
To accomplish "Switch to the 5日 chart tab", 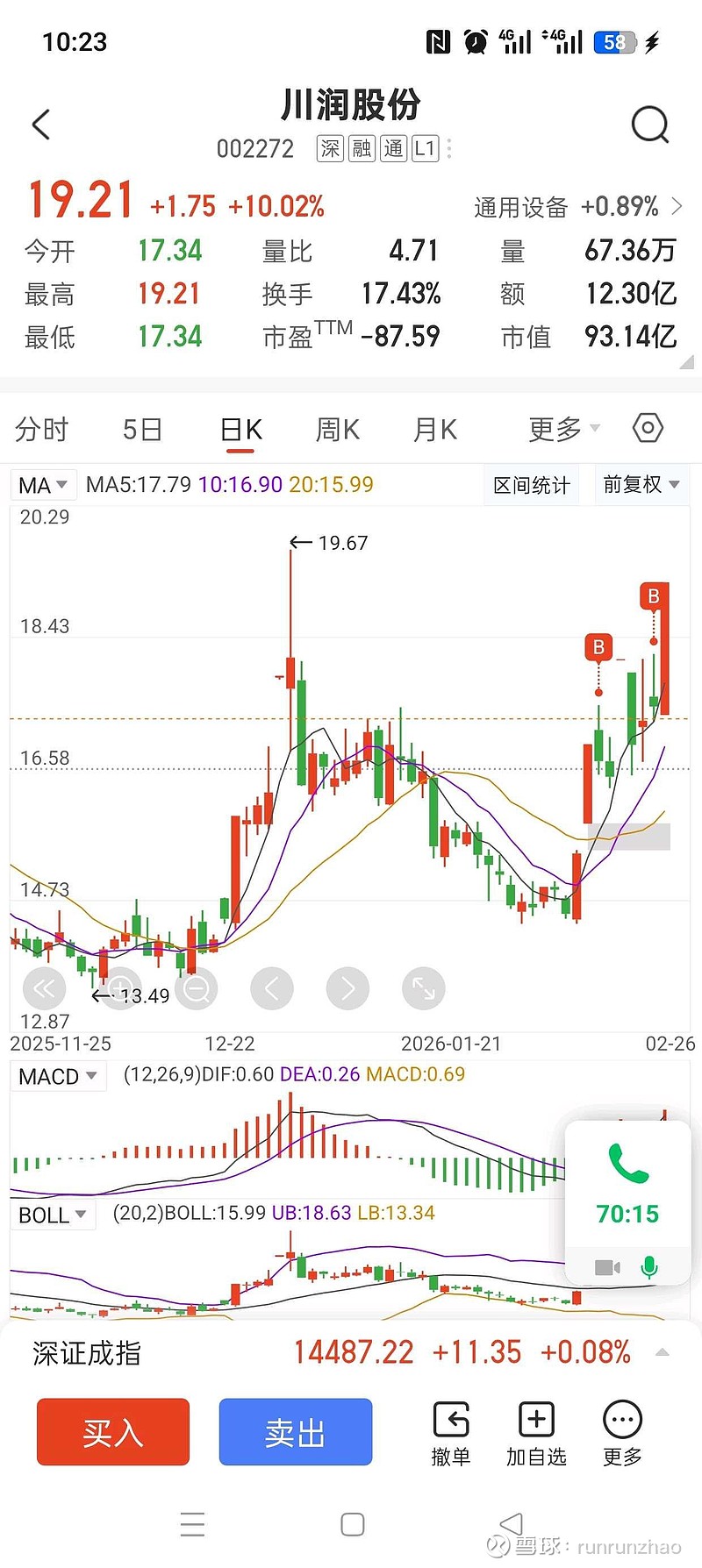I will (x=142, y=430).
